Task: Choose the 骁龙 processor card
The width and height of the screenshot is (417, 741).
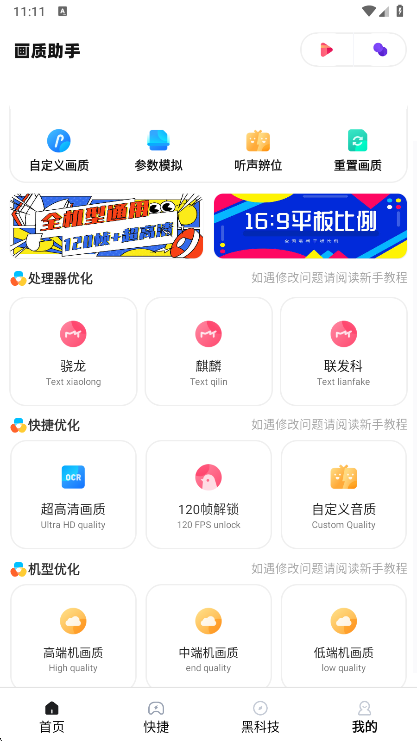Action: tap(73, 352)
